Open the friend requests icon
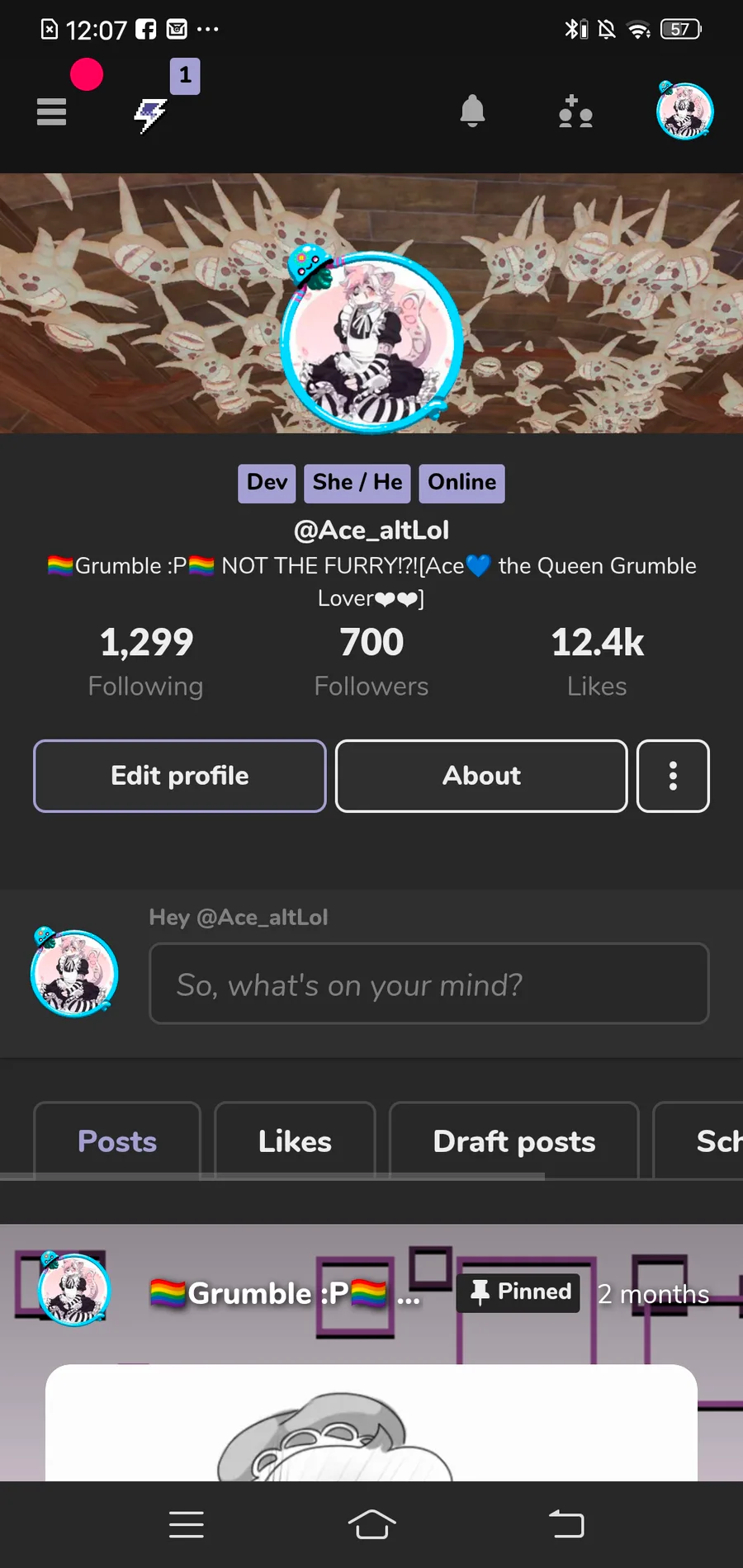The height and width of the screenshot is (1568, 743). (575, 111)
